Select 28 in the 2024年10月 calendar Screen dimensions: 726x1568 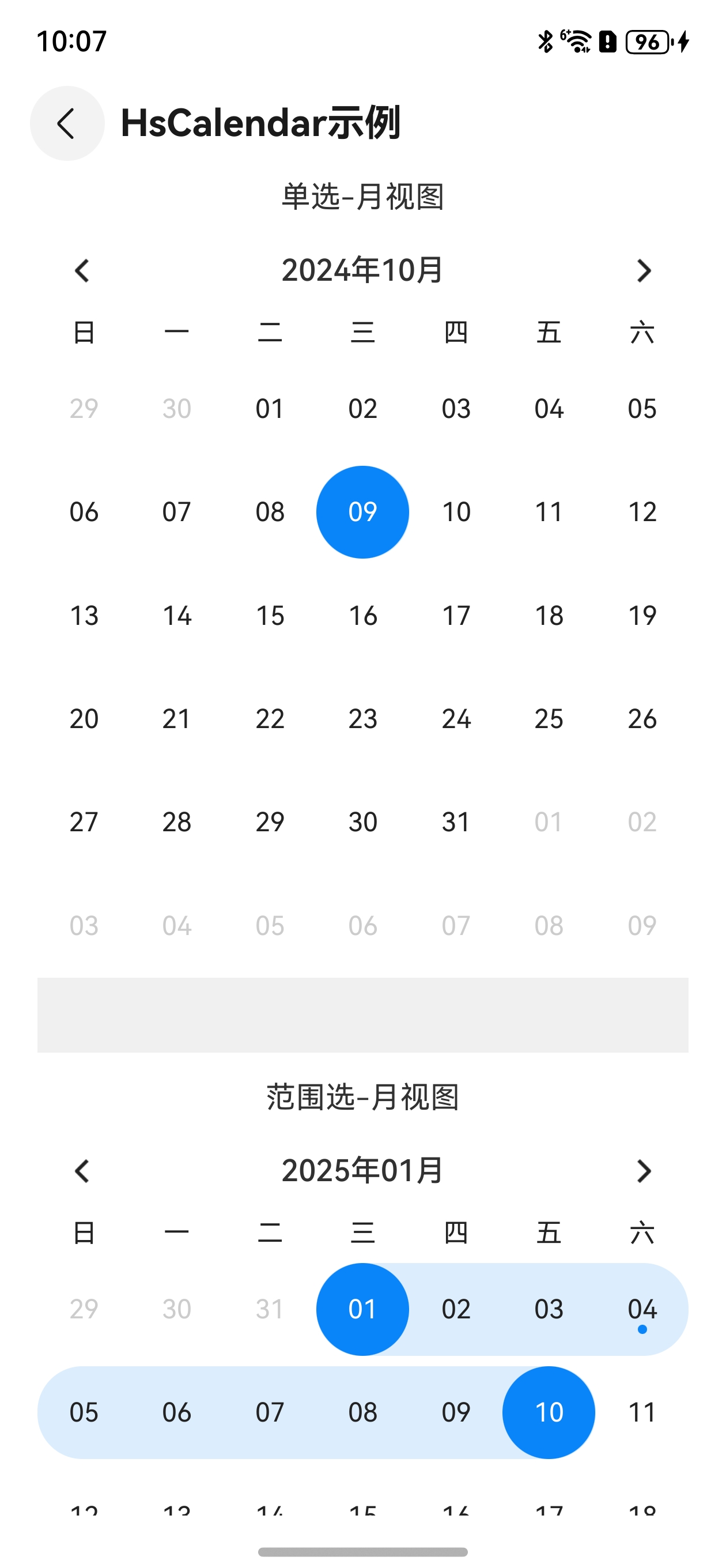tap(177, 823)
